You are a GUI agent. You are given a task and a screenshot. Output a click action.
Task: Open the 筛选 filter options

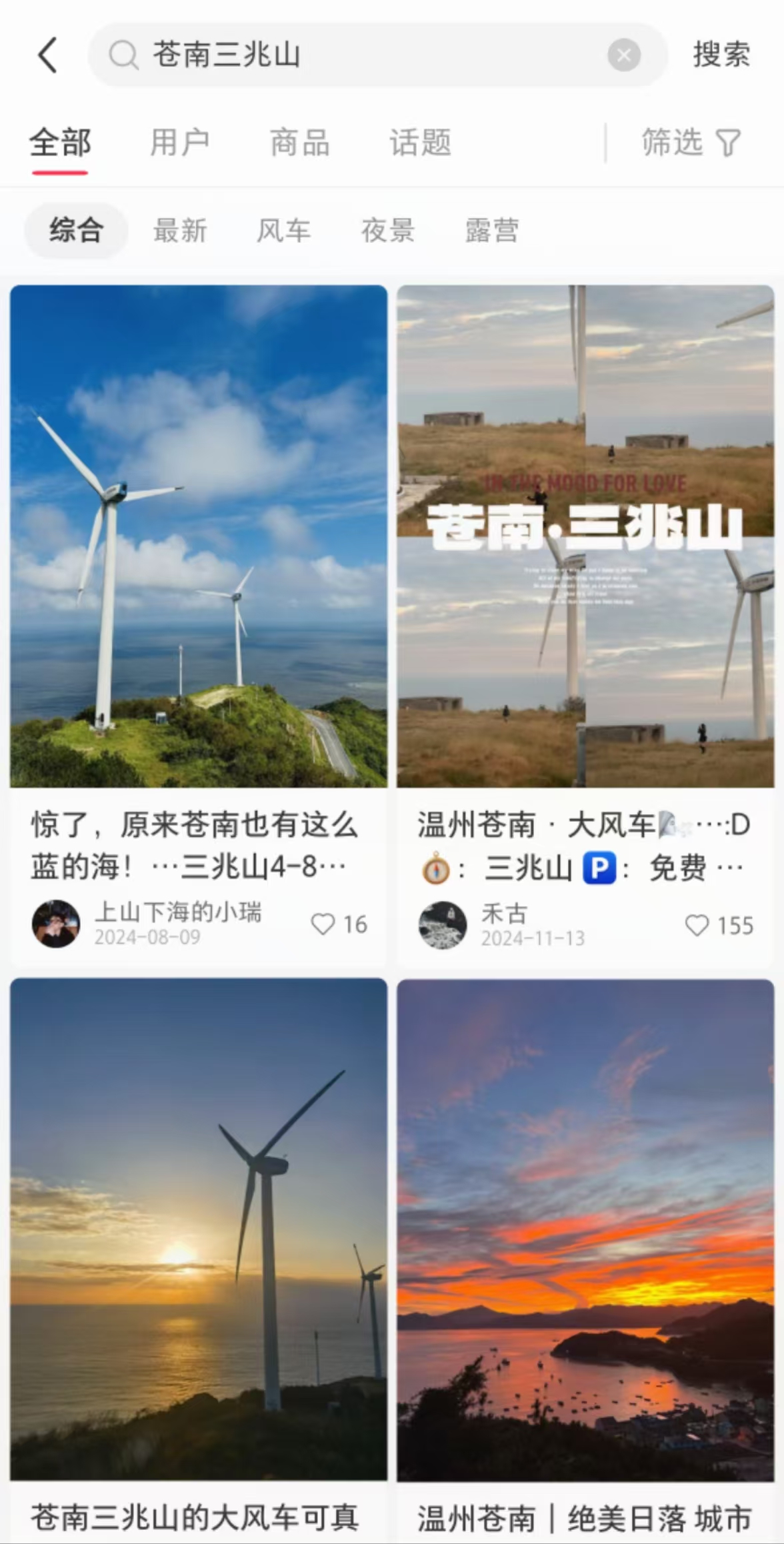pyautogui.click(x=691, y=143)
